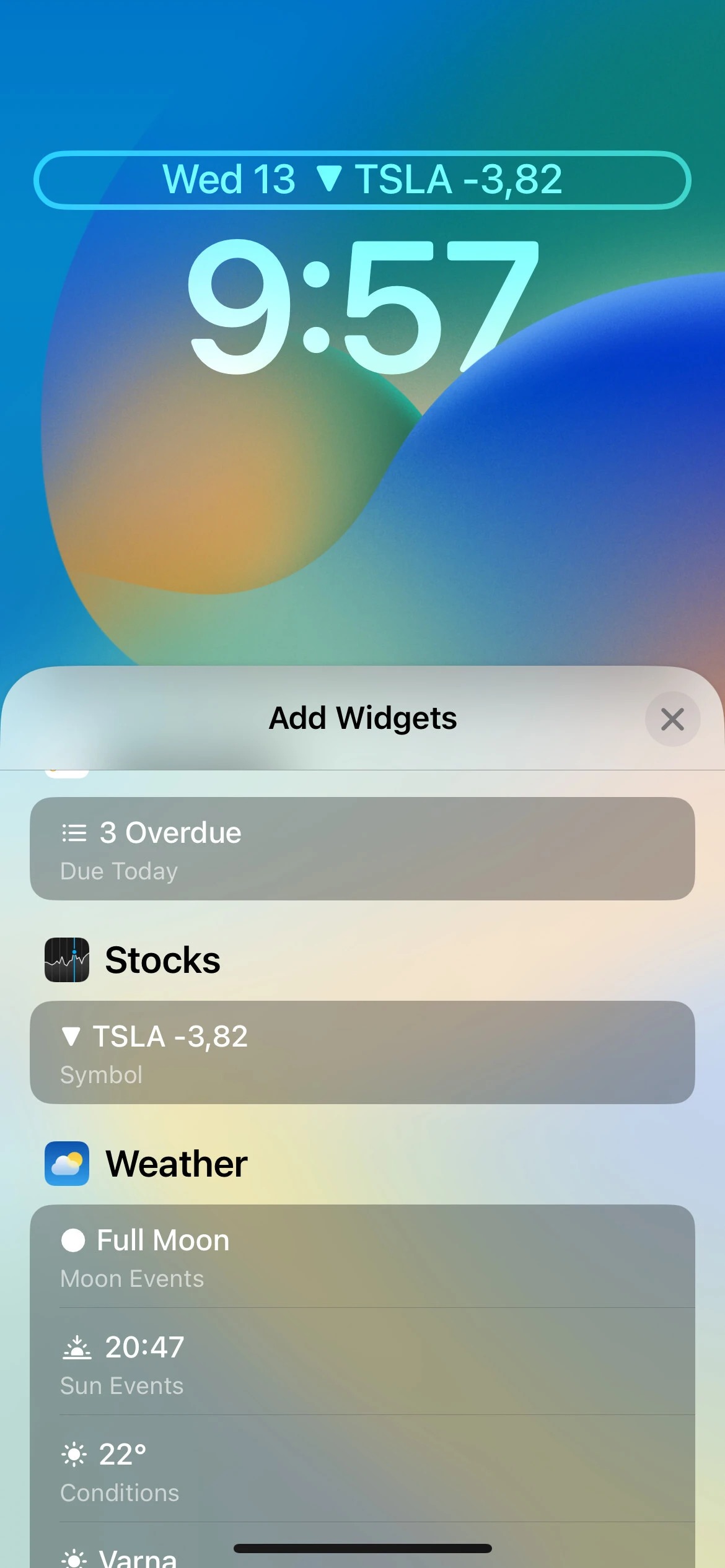Add the Full Moon events widget

click(x=362, y=1257)
